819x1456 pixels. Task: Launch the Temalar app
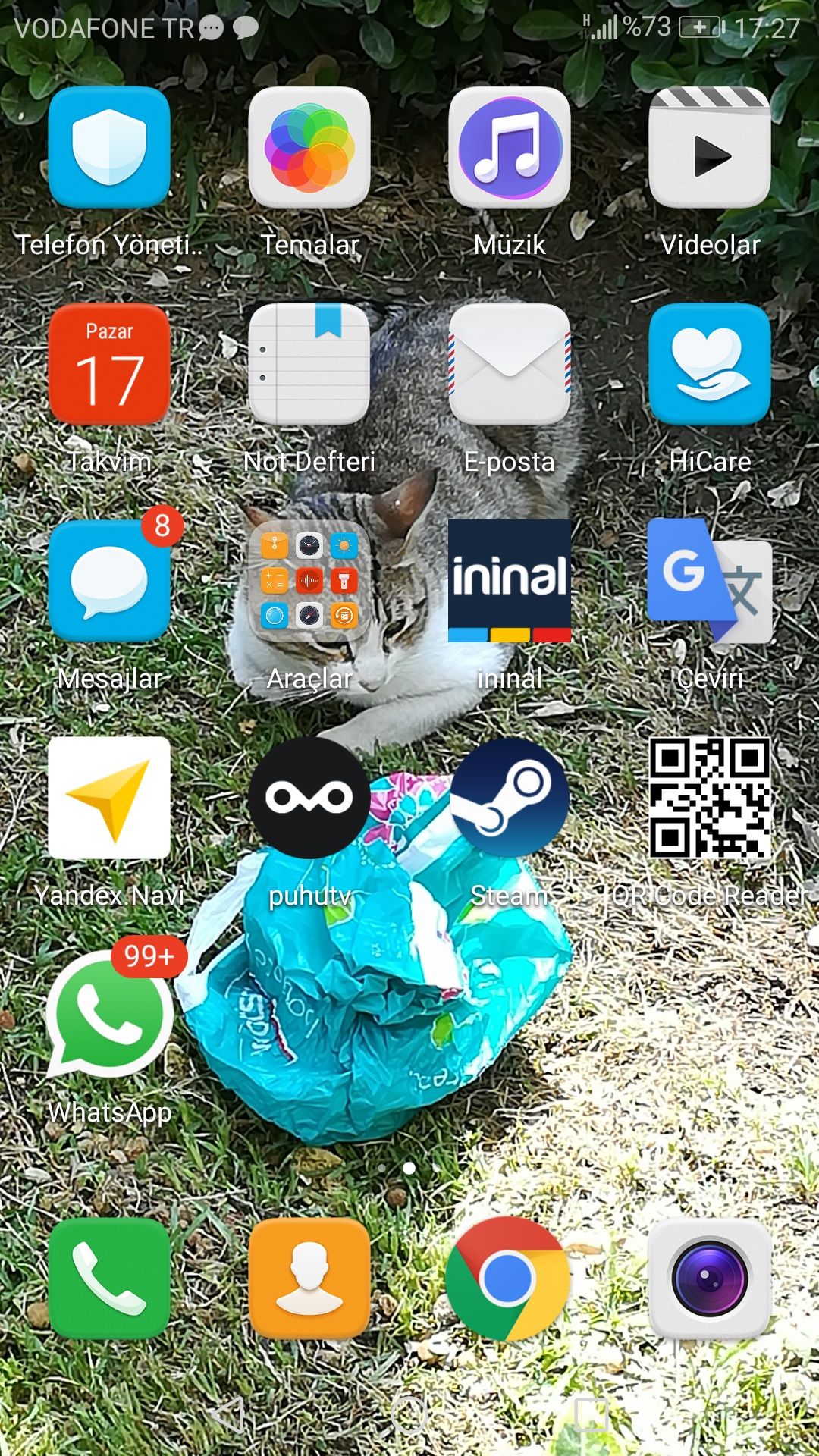pyautogui.click(x=309, y=147)
